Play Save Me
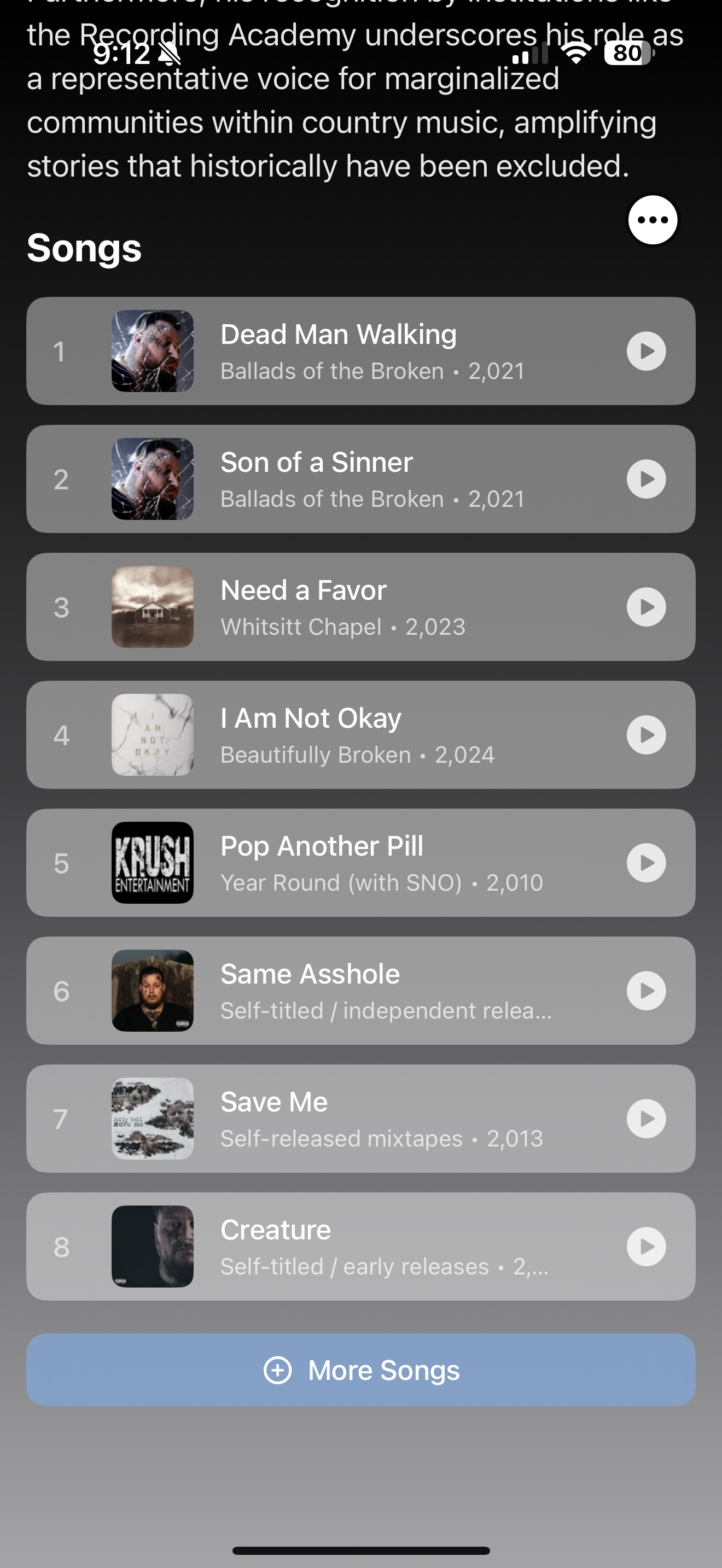 pos(646,1118)
